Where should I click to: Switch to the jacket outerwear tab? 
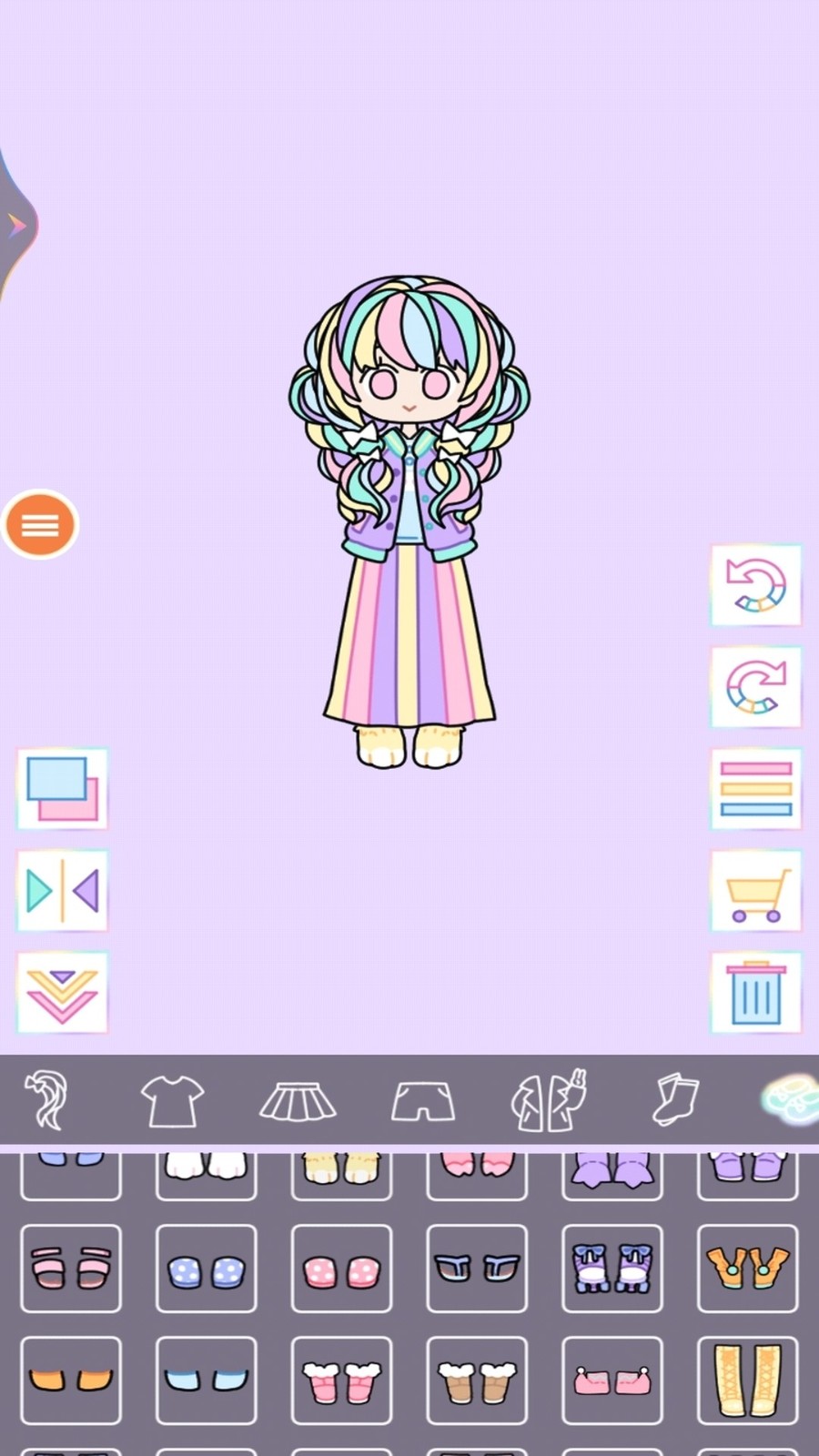(x=549, y=1099)
